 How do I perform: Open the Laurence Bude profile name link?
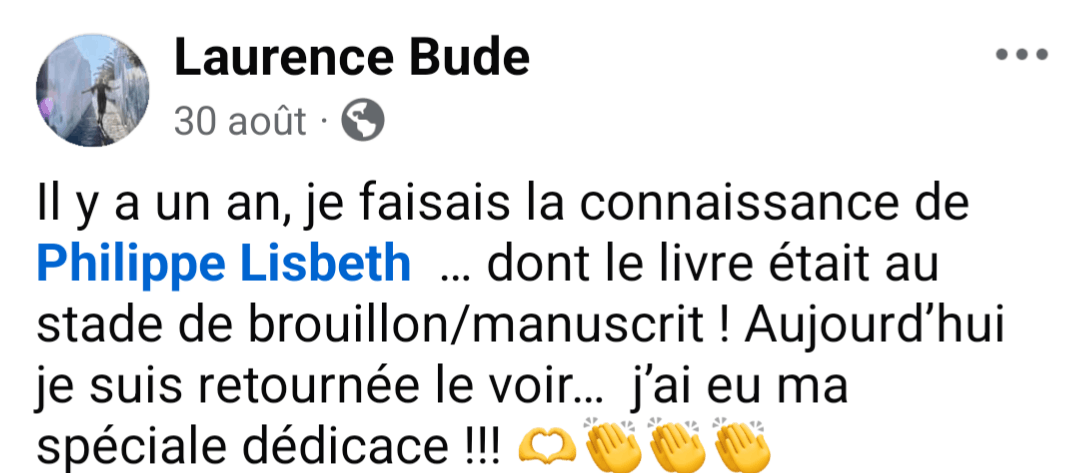(x=351, y=60)
